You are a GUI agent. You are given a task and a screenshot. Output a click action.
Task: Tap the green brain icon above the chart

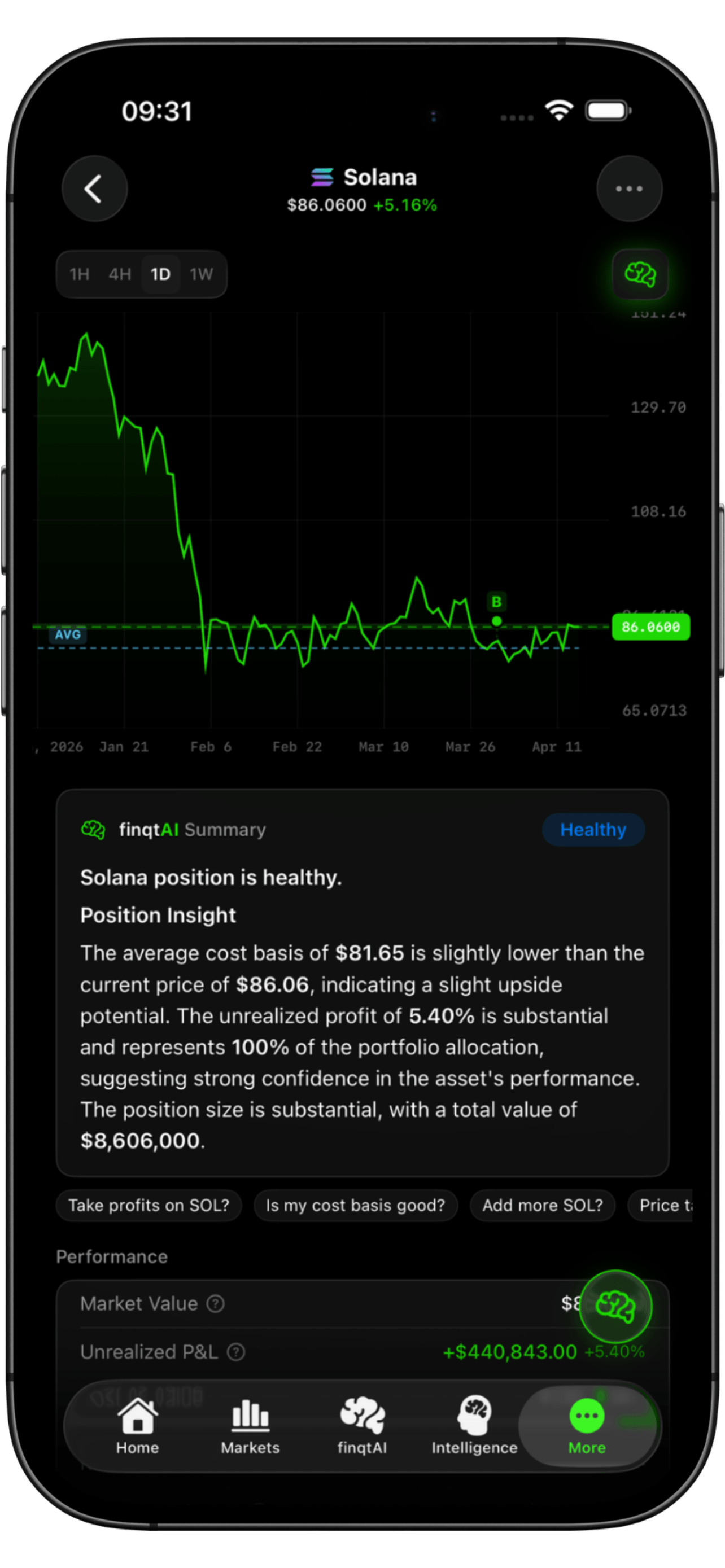point(640,274)
